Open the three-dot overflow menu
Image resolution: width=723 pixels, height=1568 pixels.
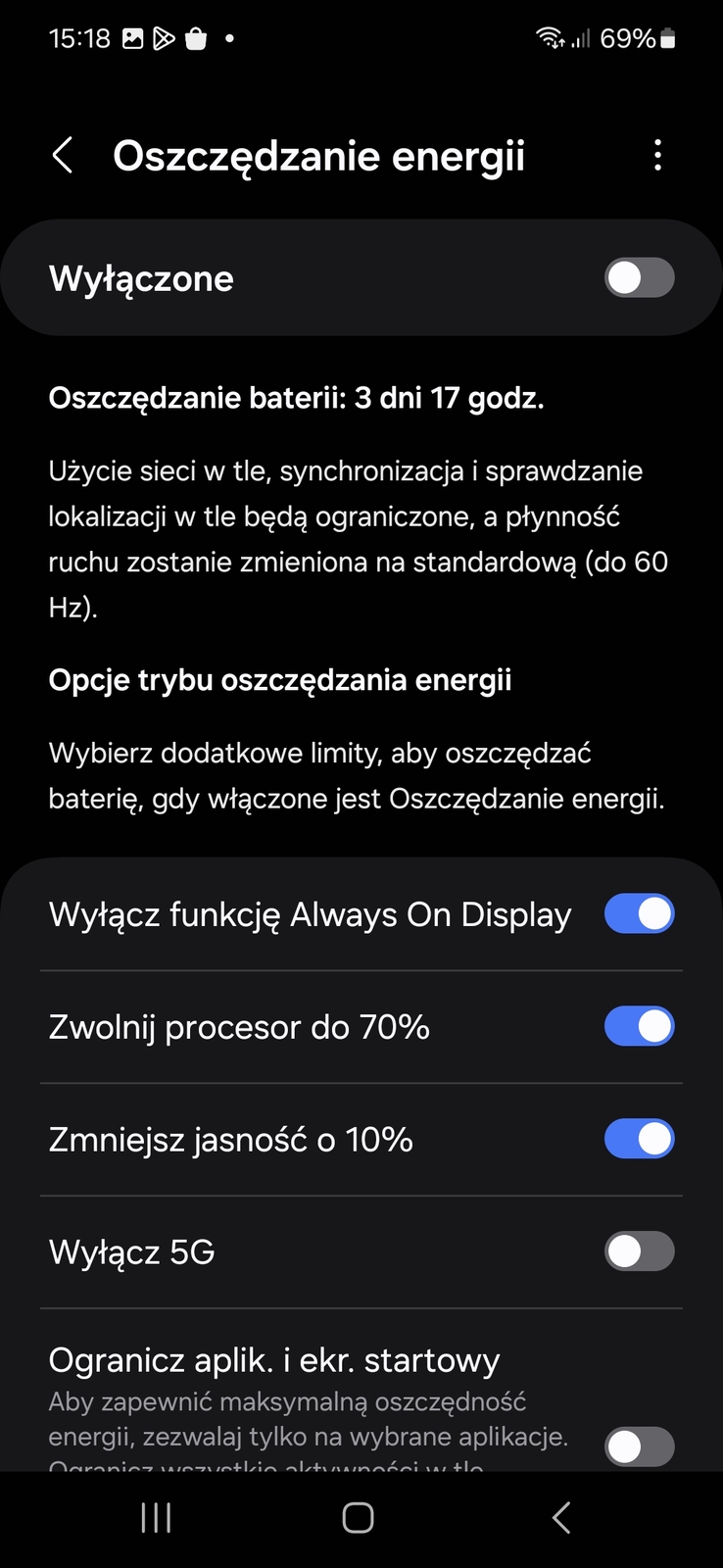[657, 156]
